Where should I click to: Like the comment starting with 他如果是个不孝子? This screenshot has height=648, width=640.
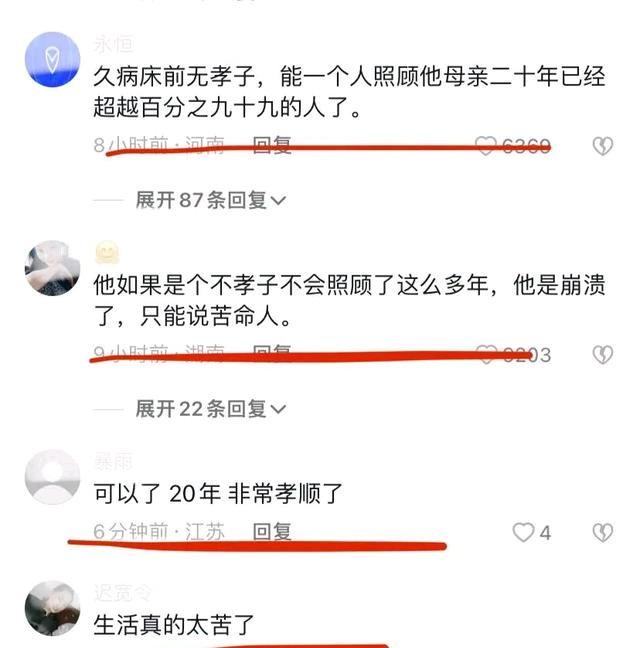coord(486,354)
